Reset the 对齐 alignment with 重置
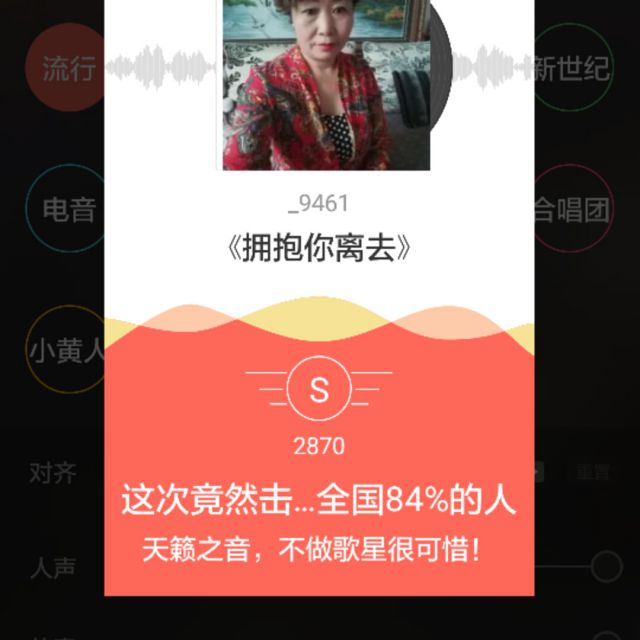Screen dimensions: 640x640 [592, 472]
